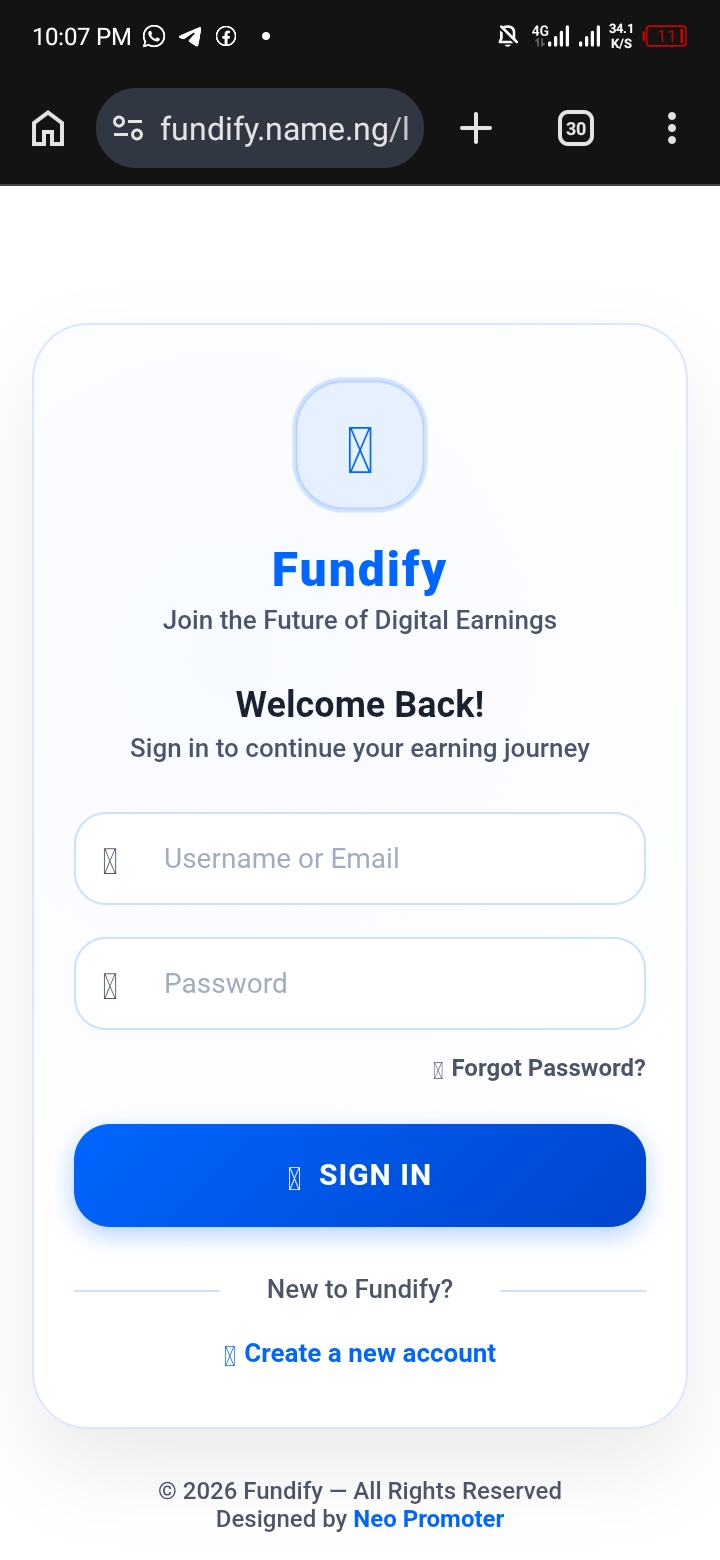Tap the SIGN IN button
This screenshot has height=1560, width=720.
pyautogui.click(x=360, y=1175)
